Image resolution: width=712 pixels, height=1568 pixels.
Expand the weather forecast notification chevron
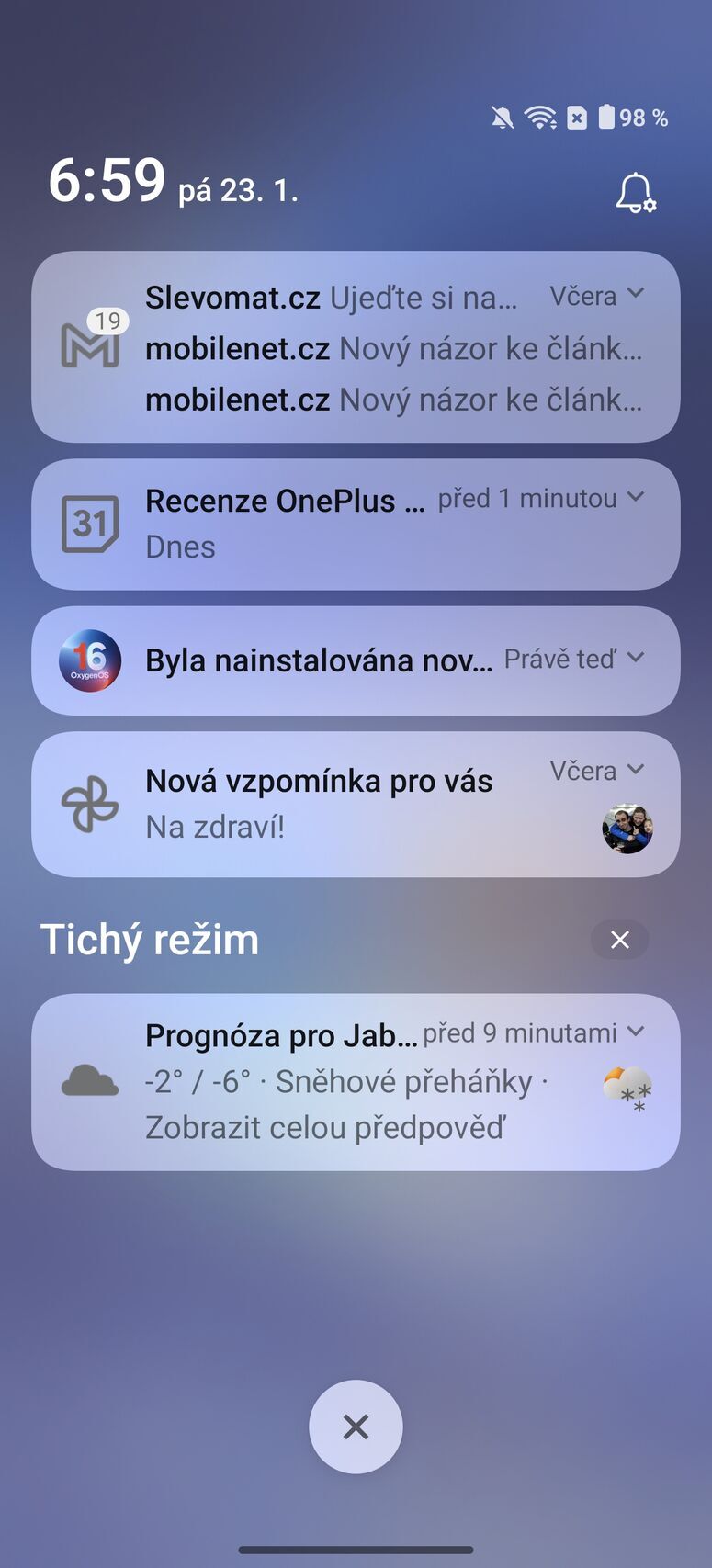636,1032
